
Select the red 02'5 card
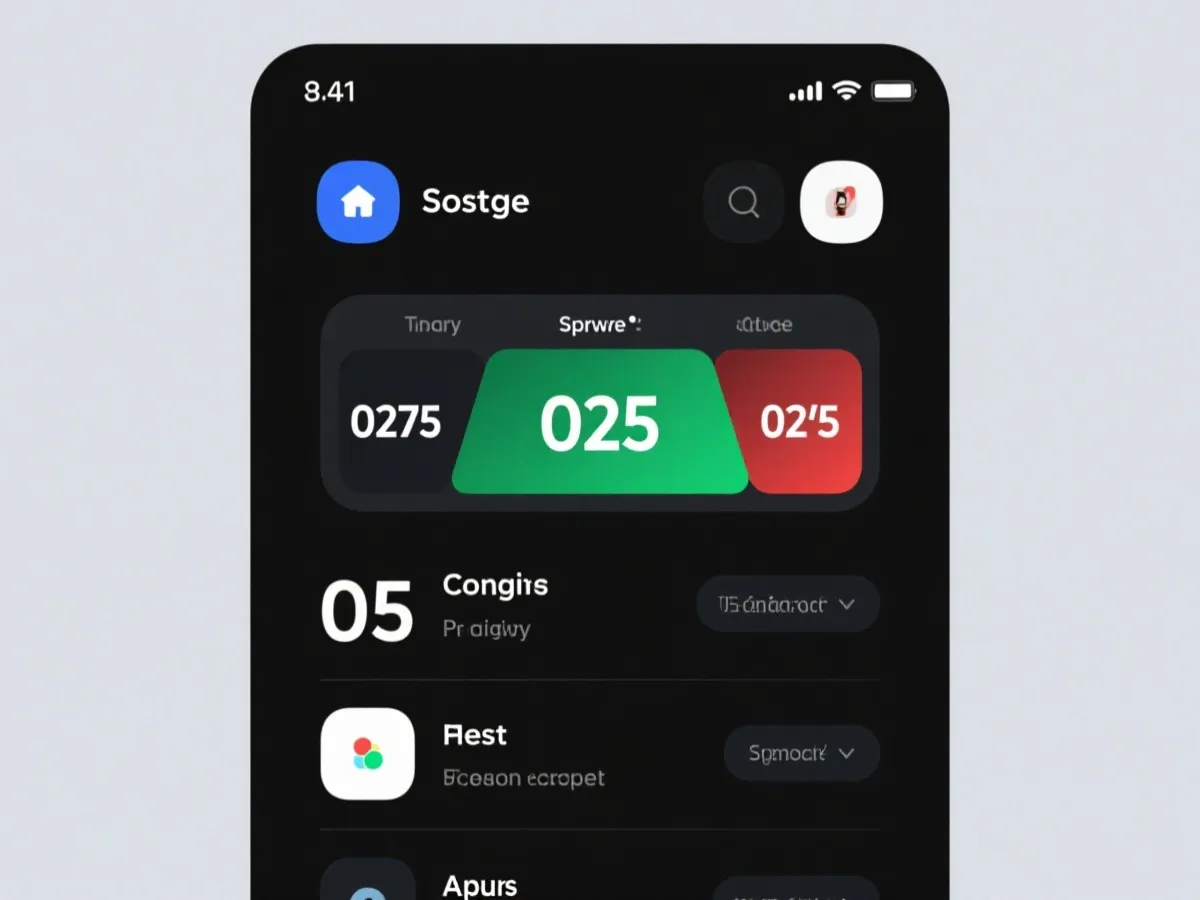point(800,422)
